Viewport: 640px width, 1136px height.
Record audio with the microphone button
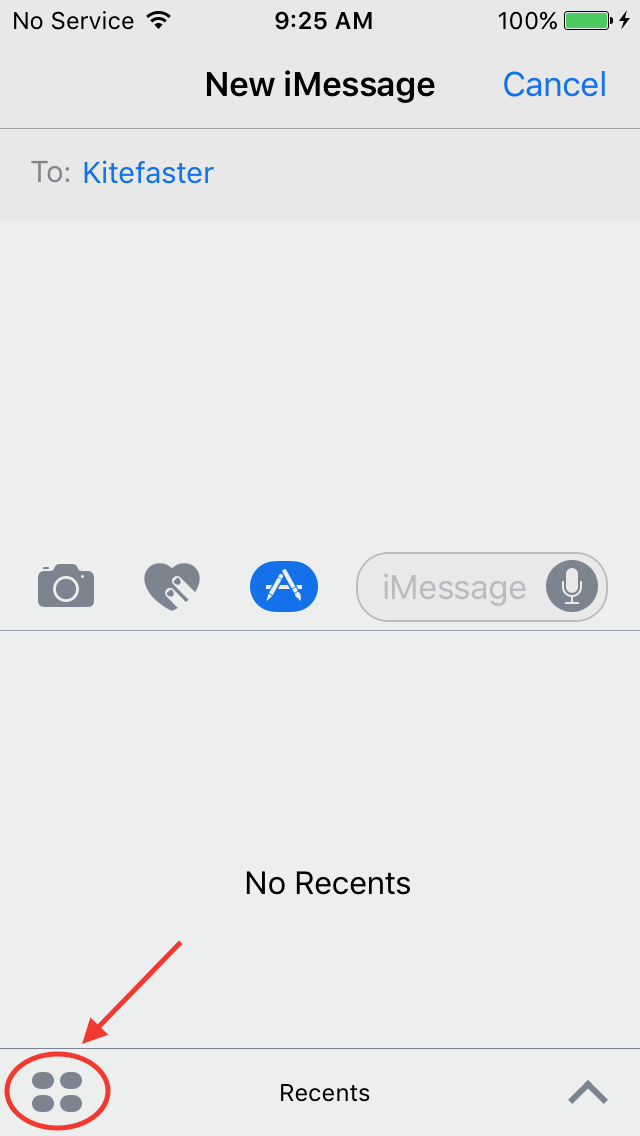point(572,587)
